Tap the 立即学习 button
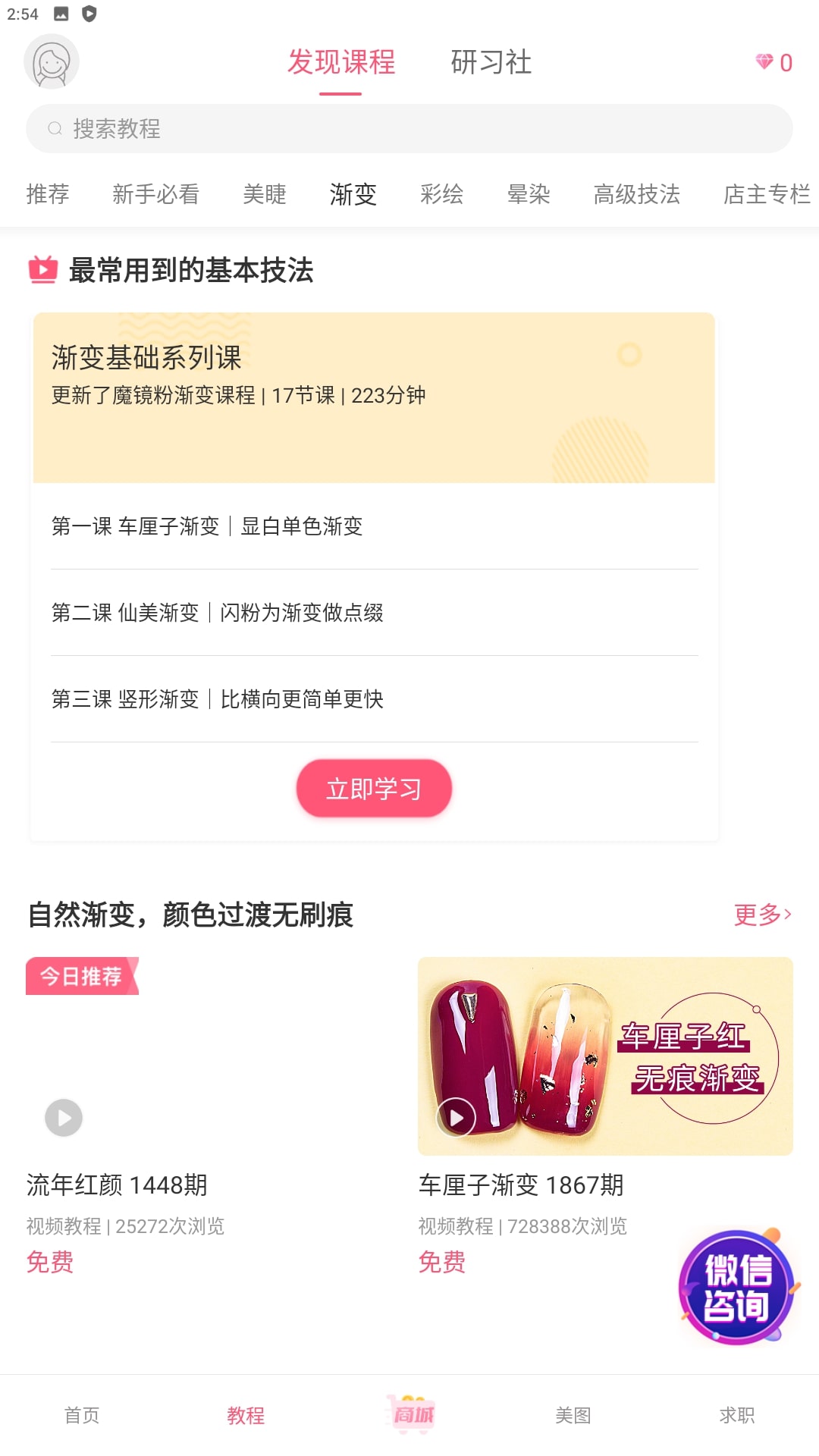 coord(374,789)
